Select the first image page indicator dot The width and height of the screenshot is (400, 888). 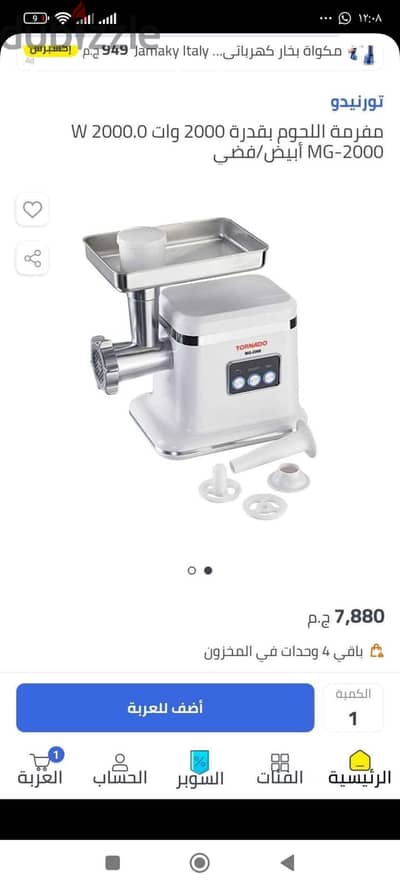(192, 570)
